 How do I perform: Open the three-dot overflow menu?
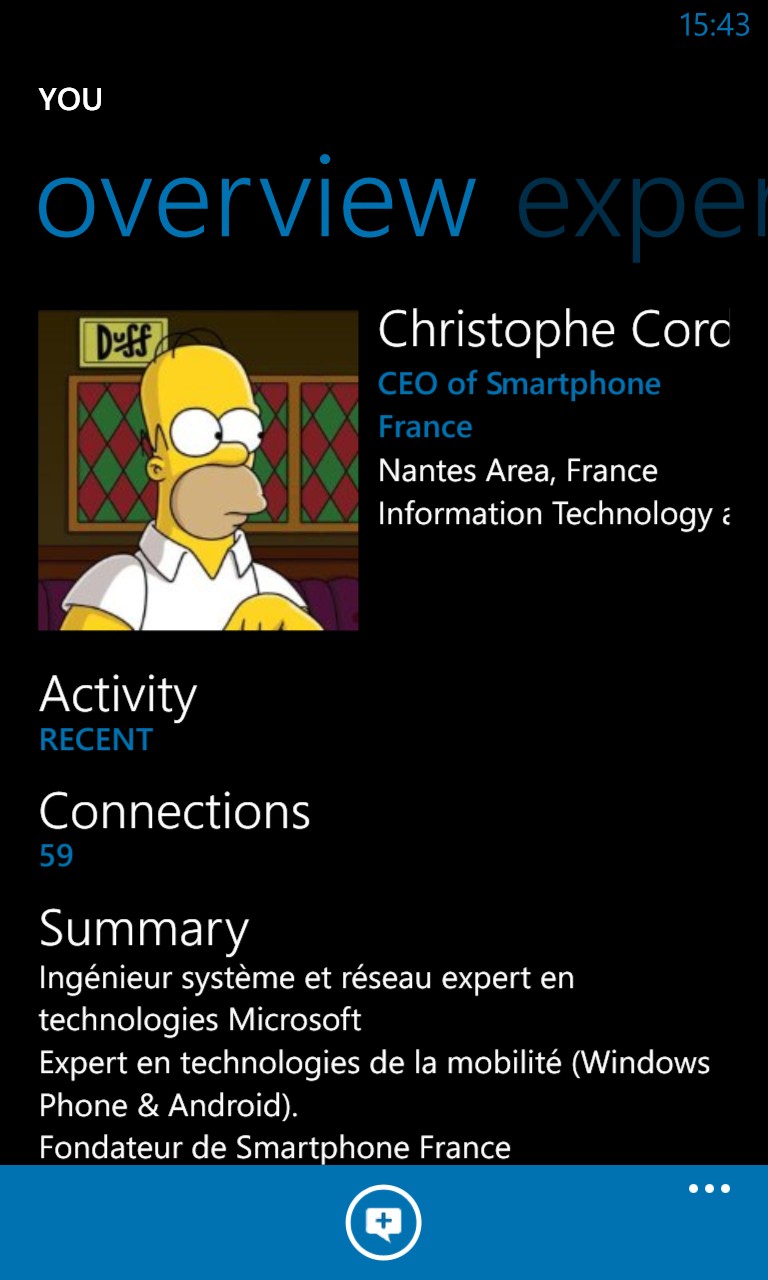pyautogui.click(x=709, y=1189)
